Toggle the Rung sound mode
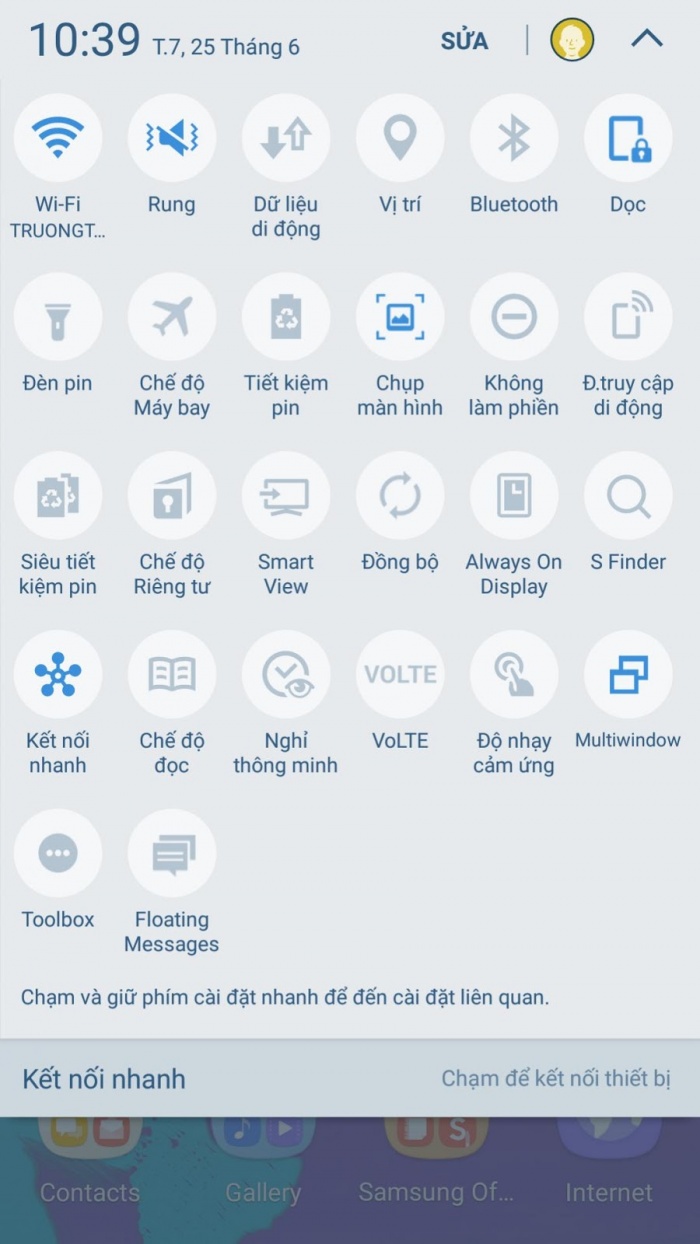700x1244 pixels. point(172,138)
